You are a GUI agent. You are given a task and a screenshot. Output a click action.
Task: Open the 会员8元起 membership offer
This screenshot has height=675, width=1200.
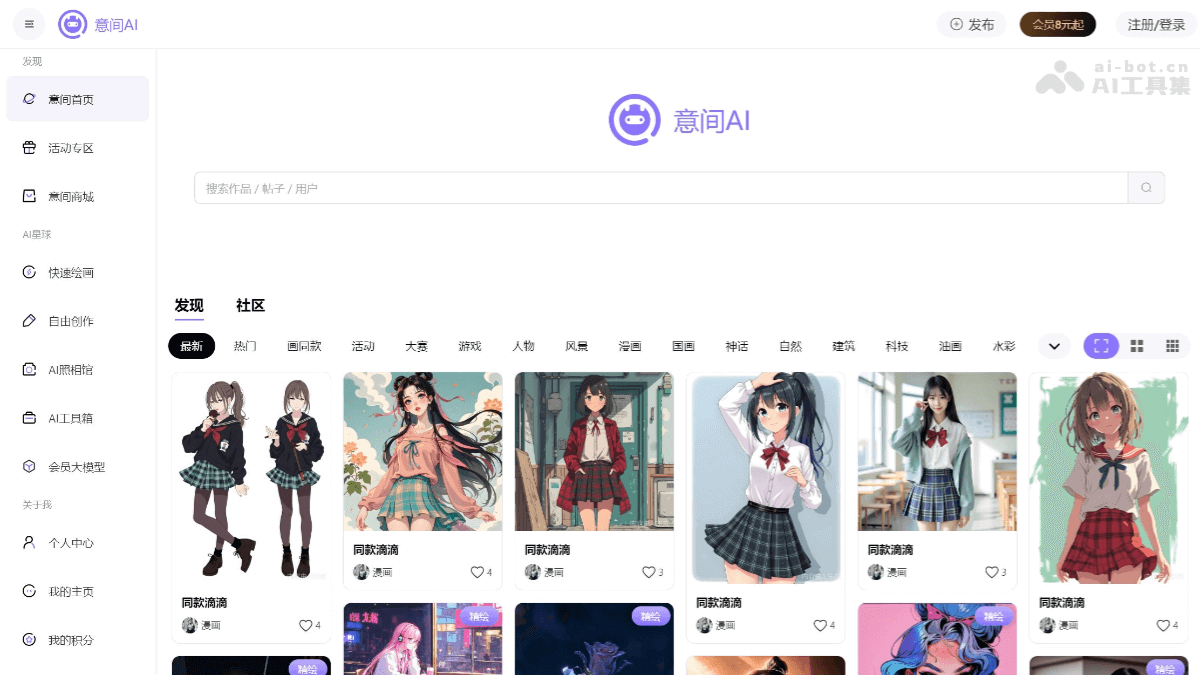tap(1057, 24)
